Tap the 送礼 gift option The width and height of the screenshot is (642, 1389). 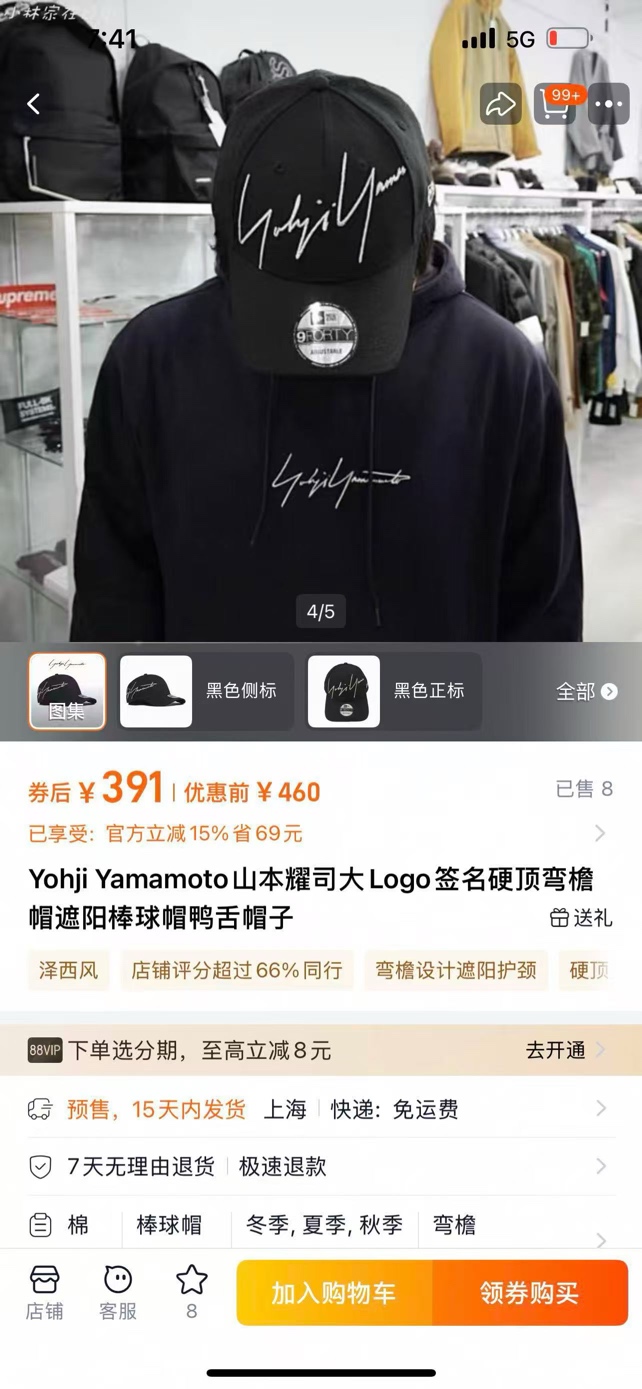pos(581,917)
